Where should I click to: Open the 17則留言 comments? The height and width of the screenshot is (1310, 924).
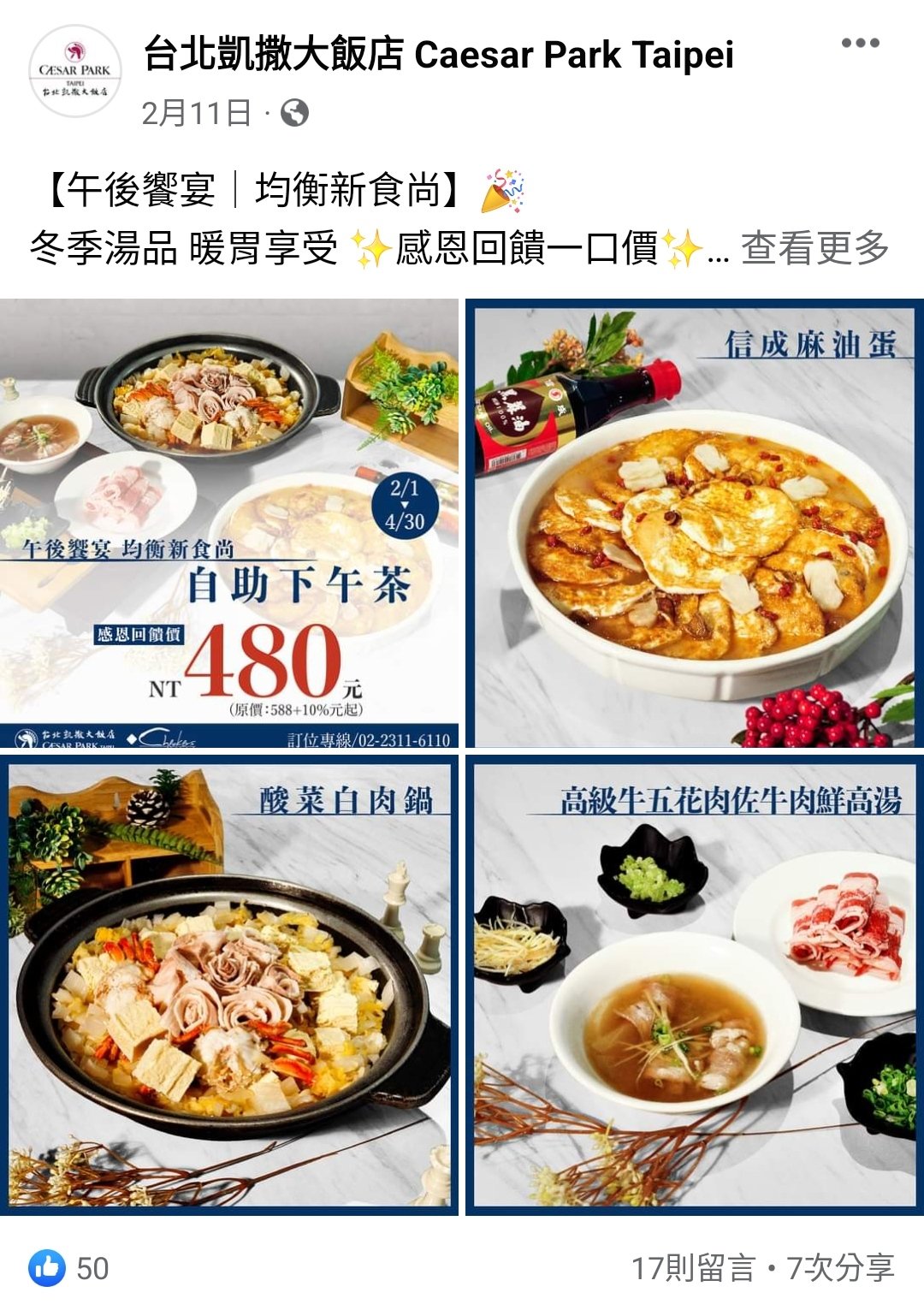[x=694, y=1268]
